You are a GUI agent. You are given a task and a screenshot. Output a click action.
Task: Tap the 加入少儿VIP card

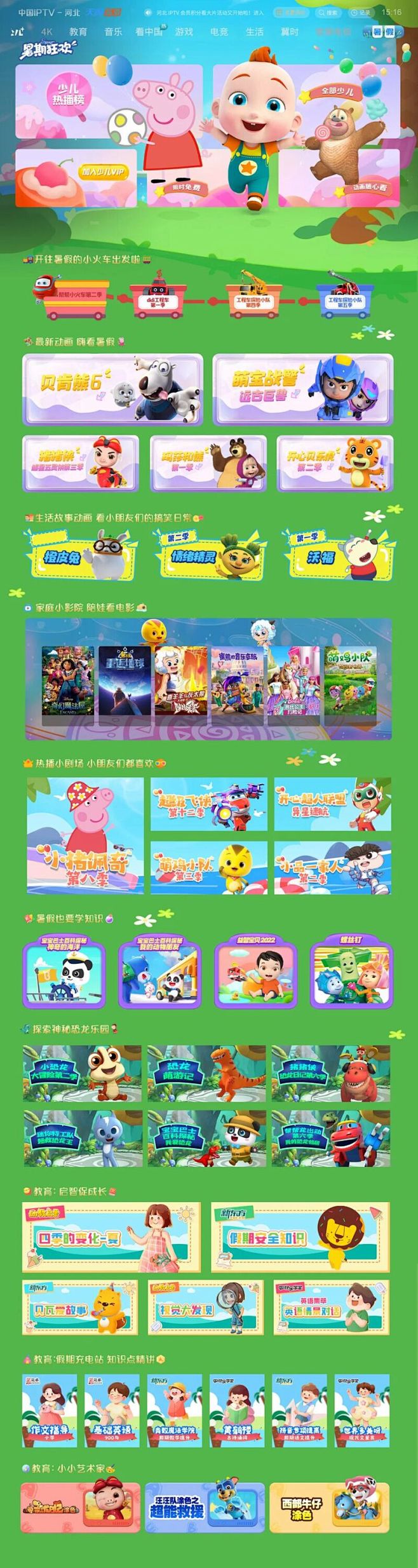(76, 178)
